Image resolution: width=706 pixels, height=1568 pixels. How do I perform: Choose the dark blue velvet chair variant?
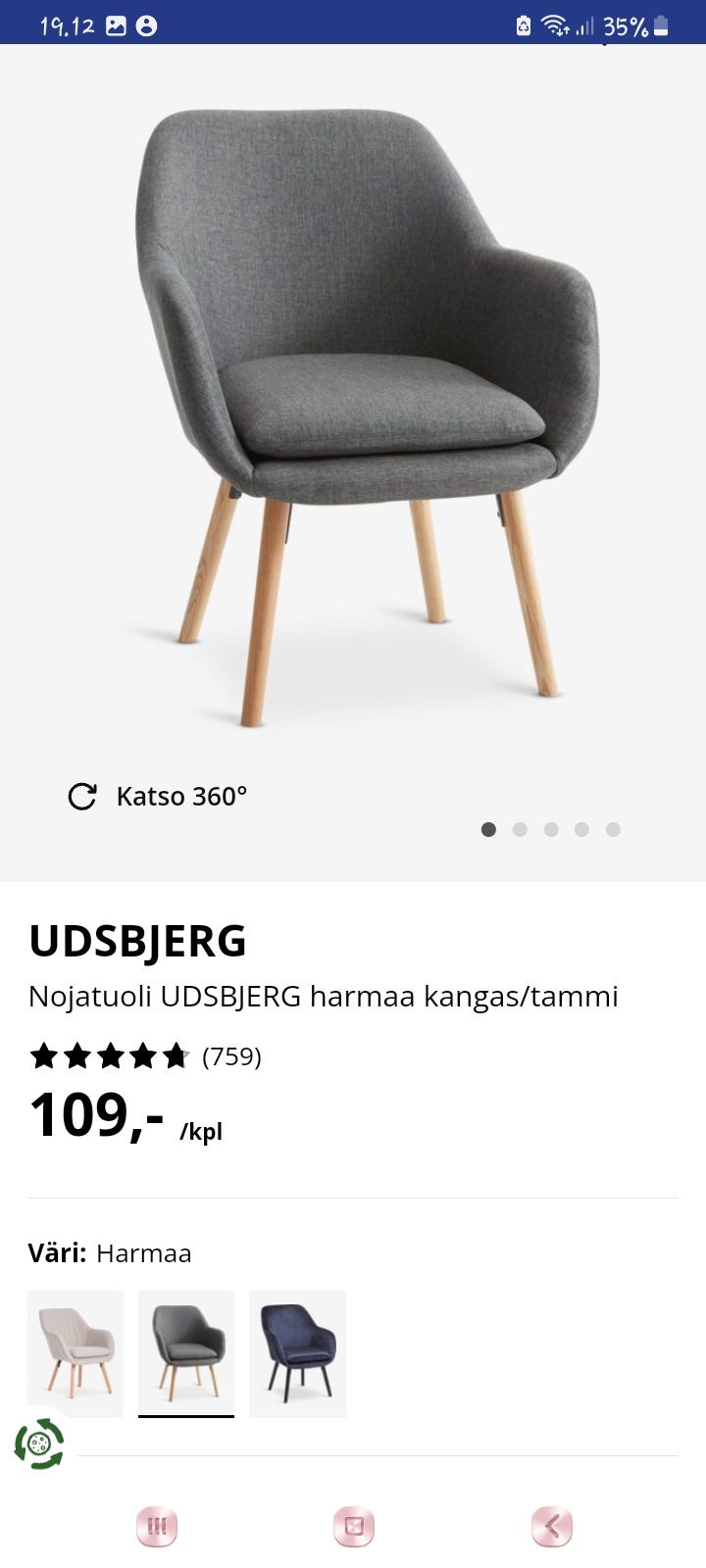point(297,1352)
